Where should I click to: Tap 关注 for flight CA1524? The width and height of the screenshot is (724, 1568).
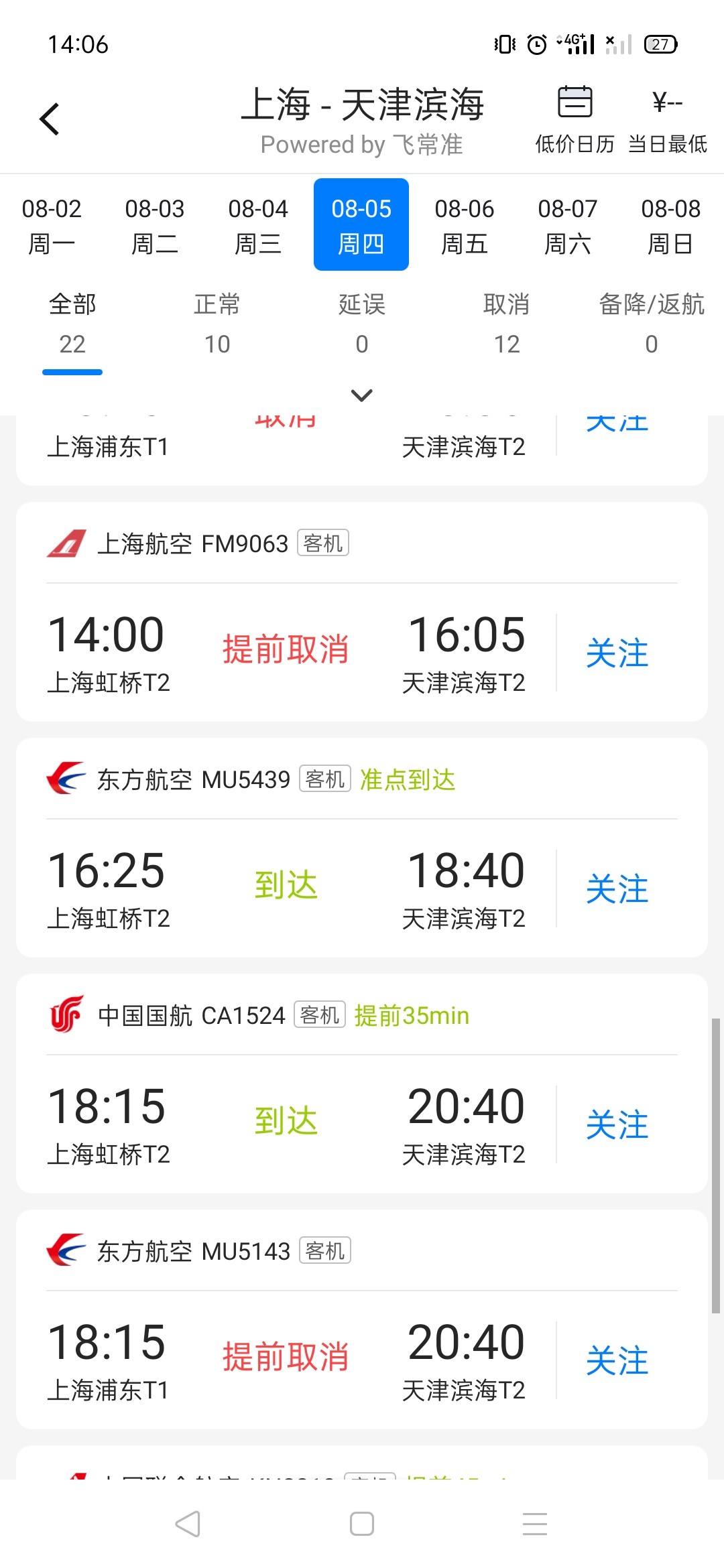pyautogui.click(x=617, y=1125)
